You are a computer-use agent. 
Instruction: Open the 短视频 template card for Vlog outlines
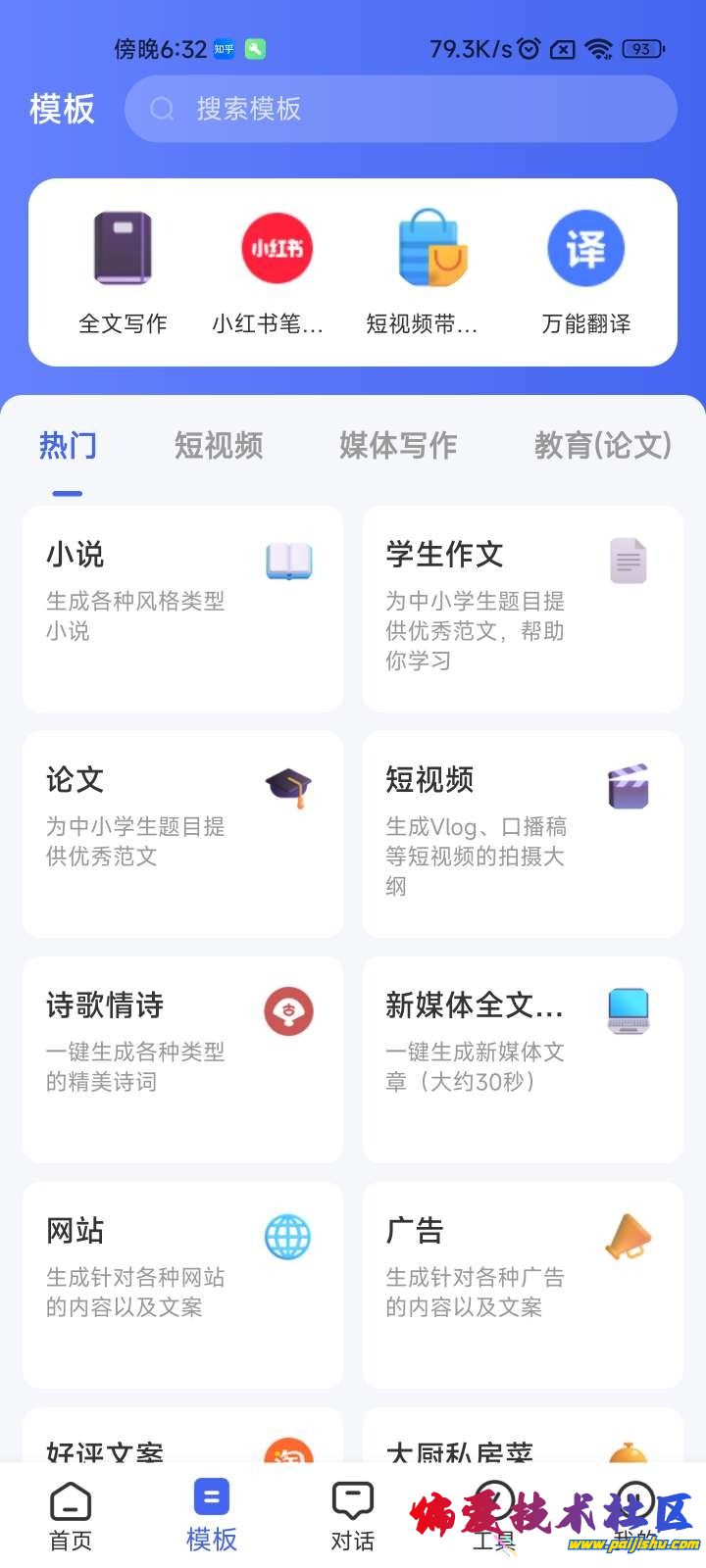(x=523, y=834)
